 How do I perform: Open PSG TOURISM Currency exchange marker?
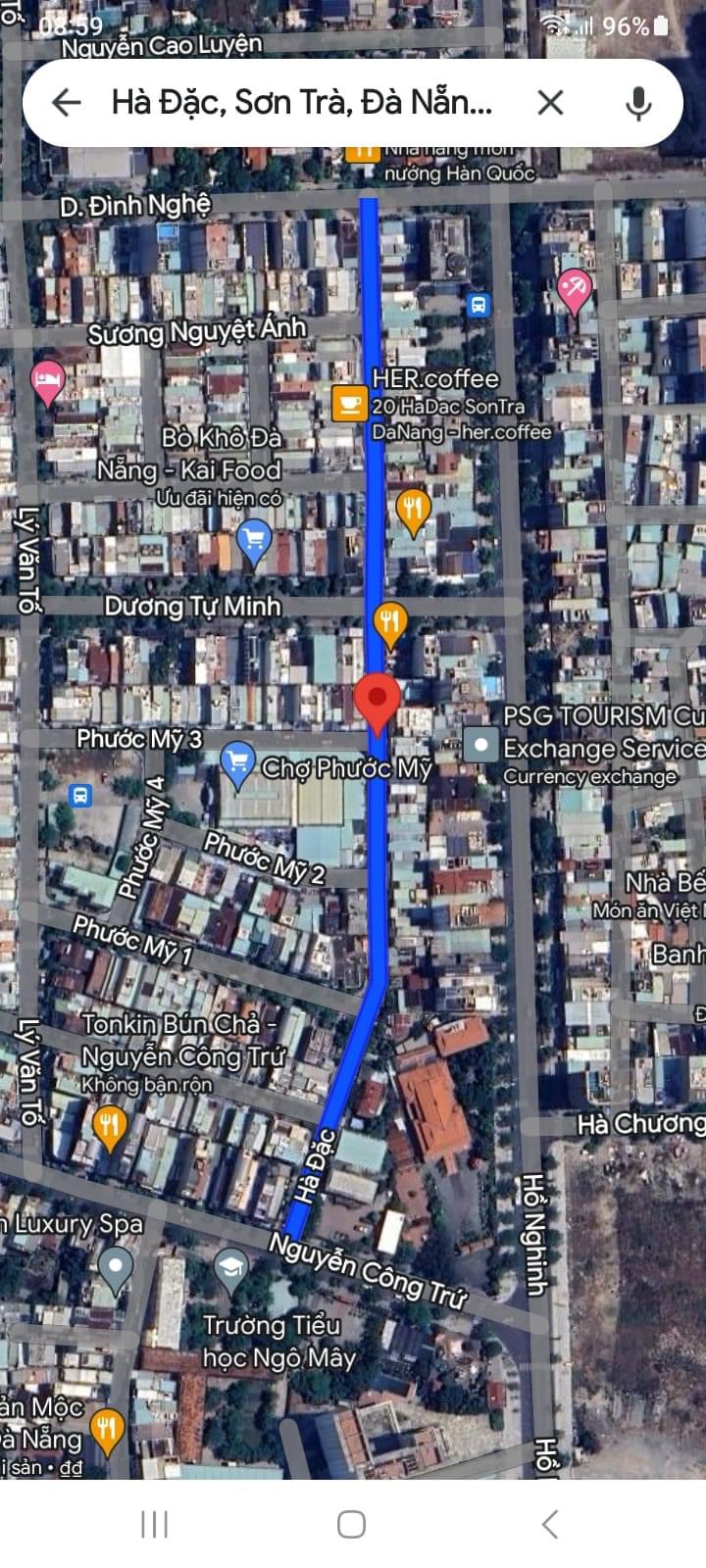(480, 747)
